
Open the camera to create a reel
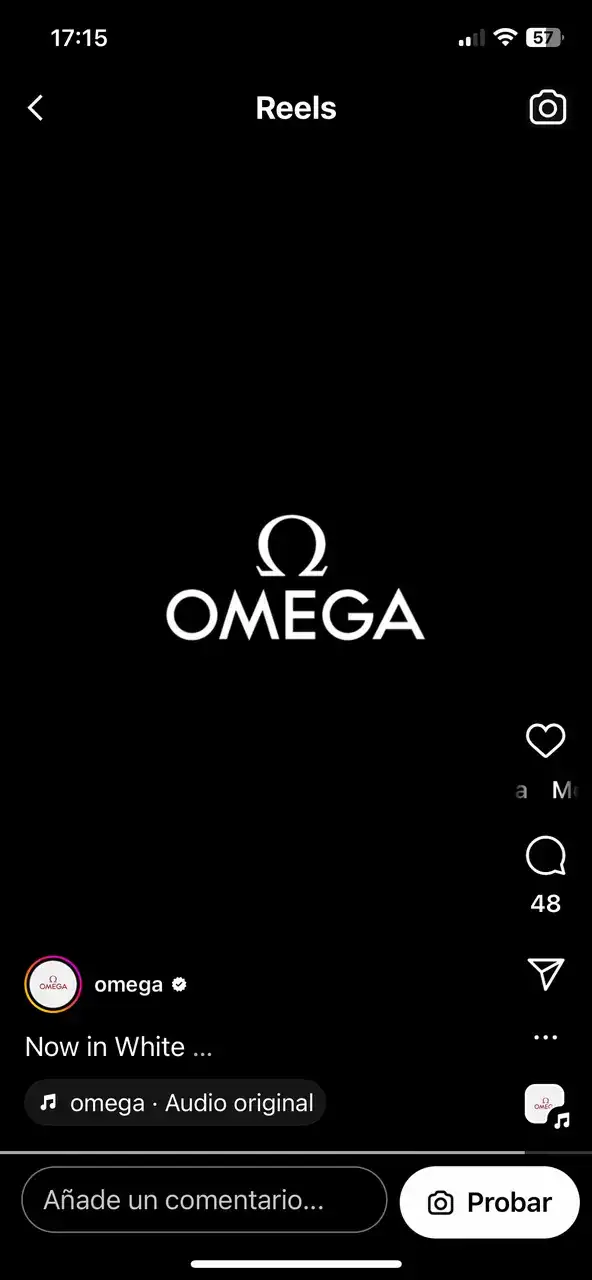[x=547, y=108]
